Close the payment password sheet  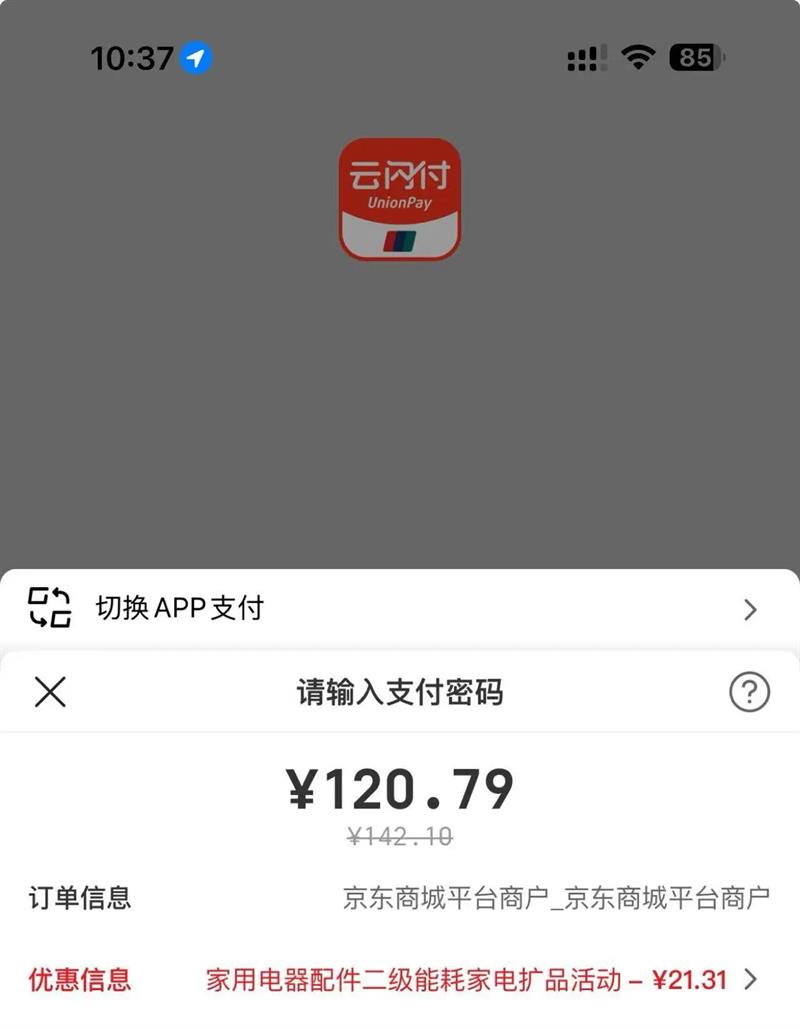(50, 691)
